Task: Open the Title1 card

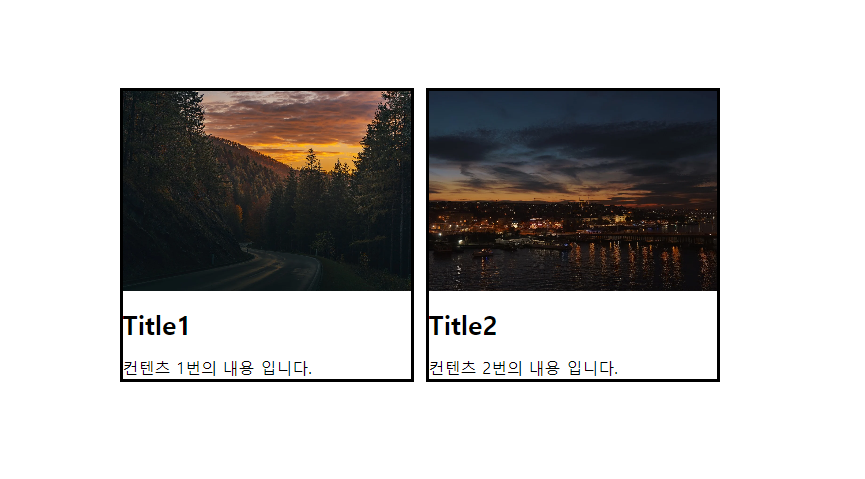Action: click(x=266, y=235)
